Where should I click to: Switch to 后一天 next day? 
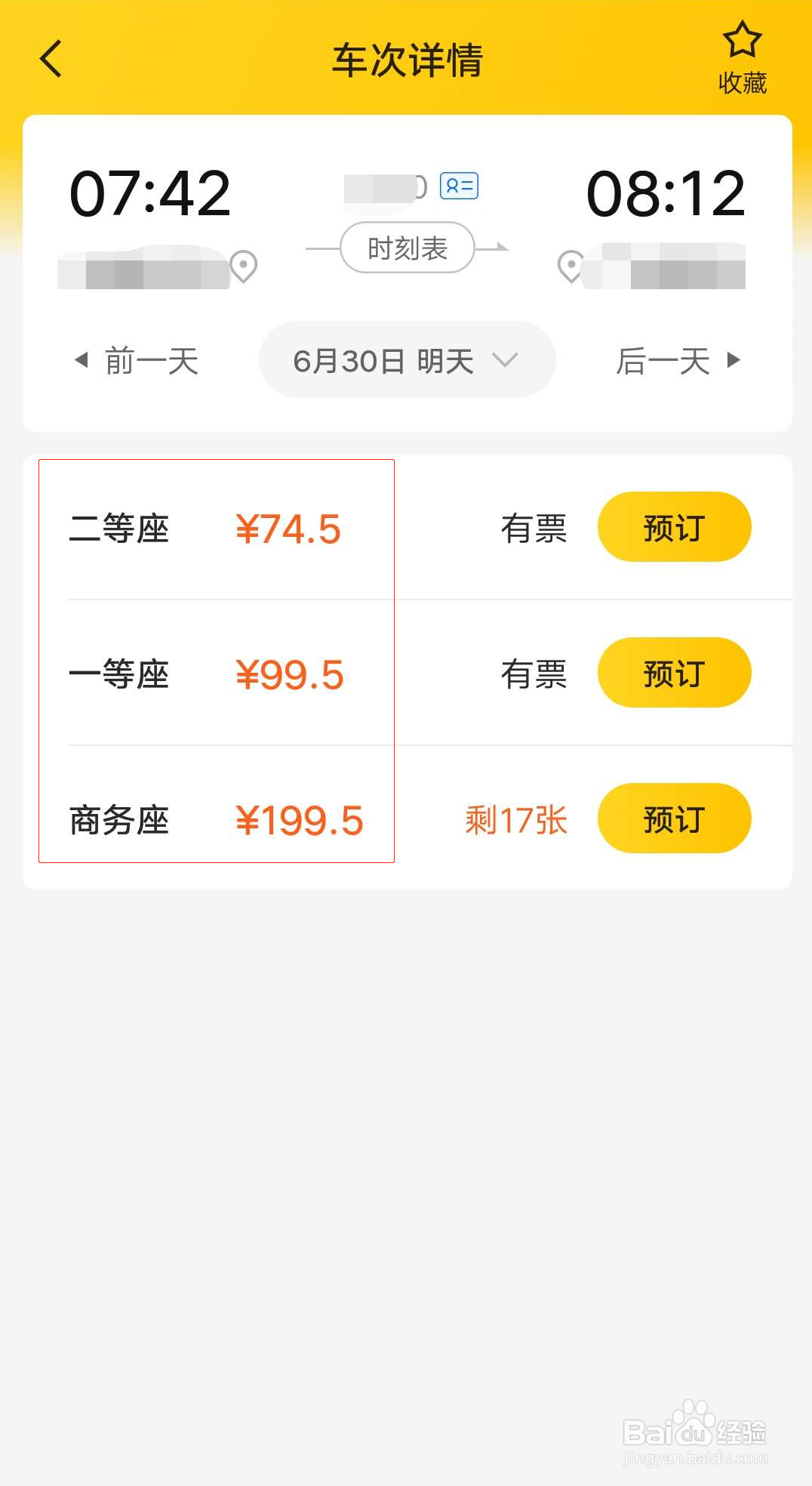click(x=677, y=360)
